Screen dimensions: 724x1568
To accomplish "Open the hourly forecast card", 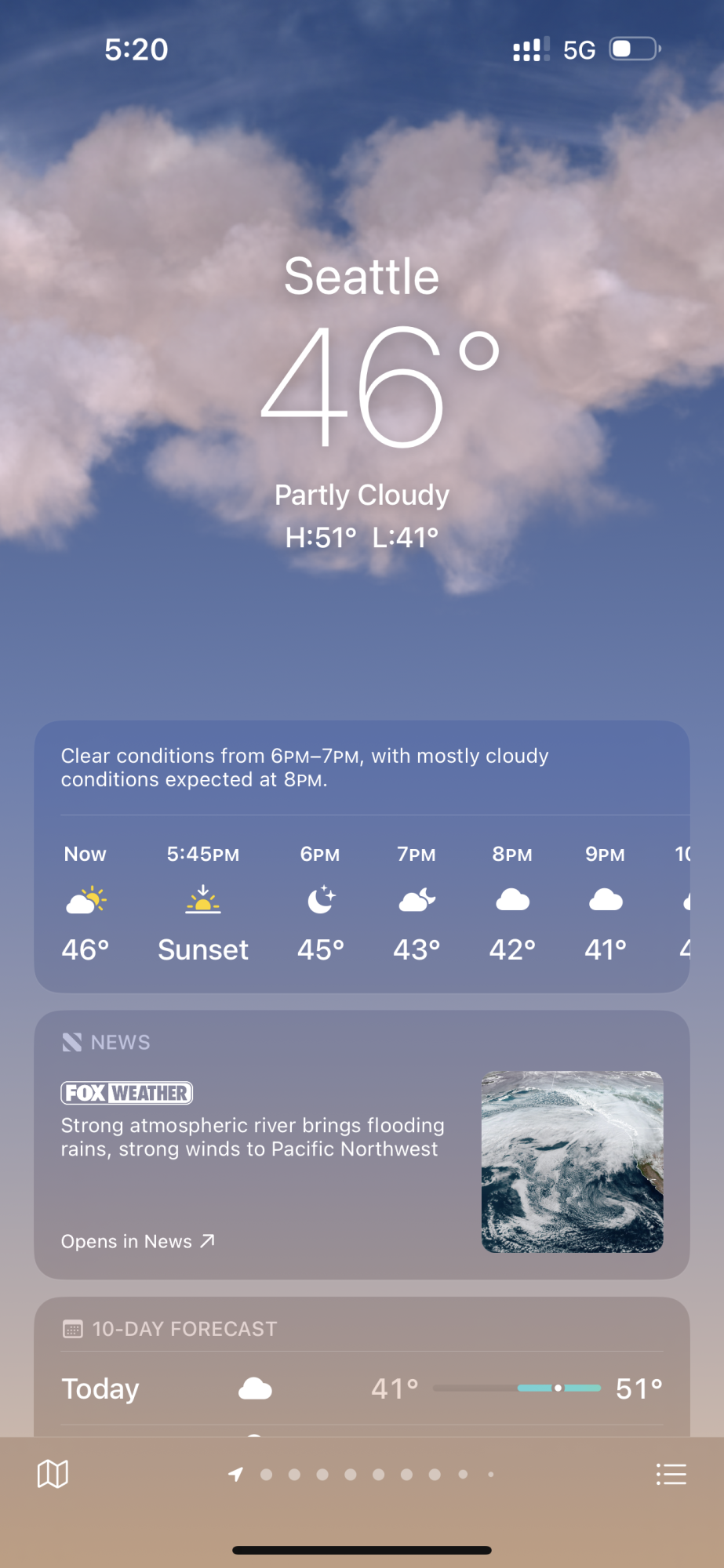I will coord(362,902).
